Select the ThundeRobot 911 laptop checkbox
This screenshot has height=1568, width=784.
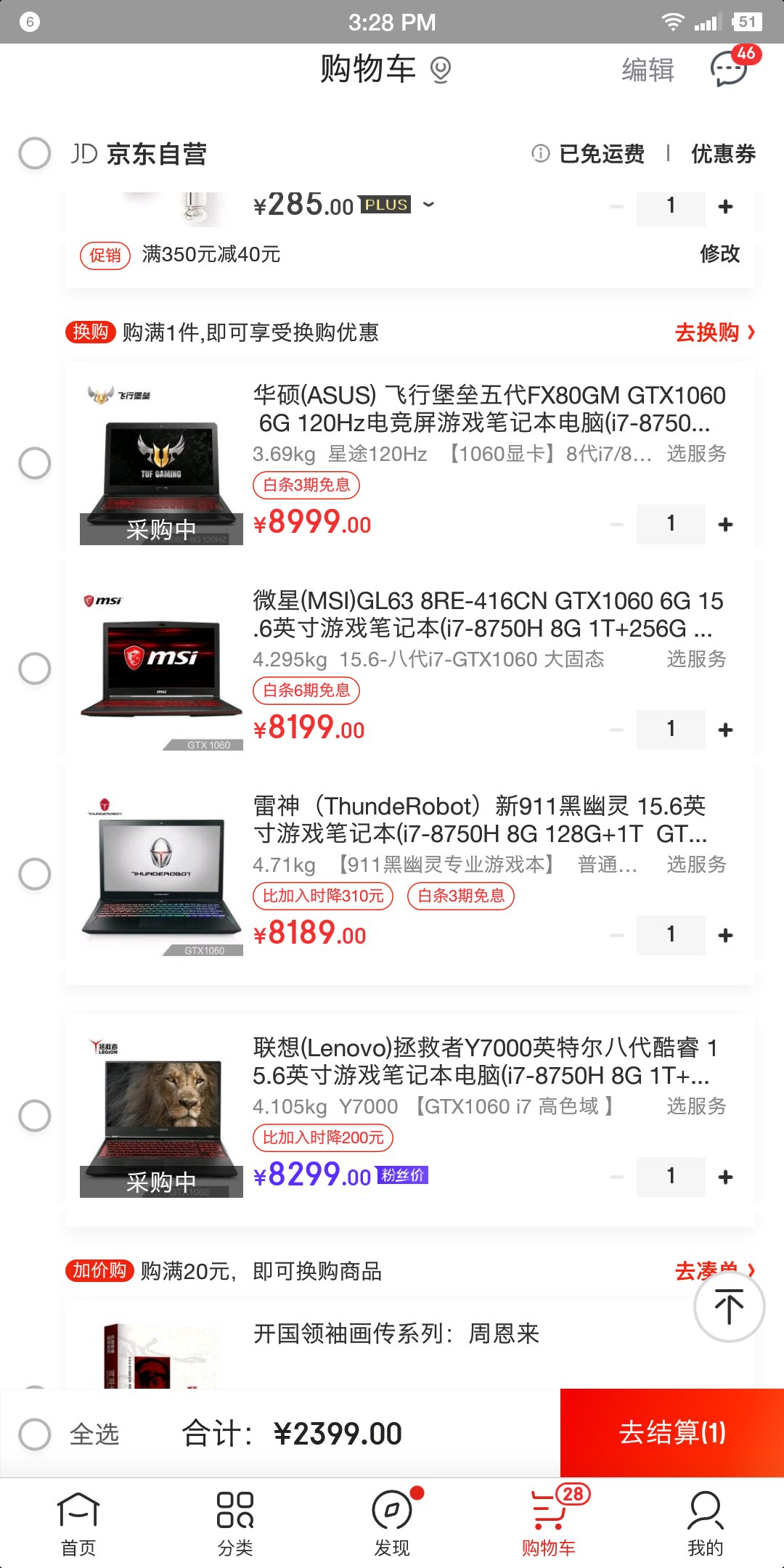tap(35, 873)
